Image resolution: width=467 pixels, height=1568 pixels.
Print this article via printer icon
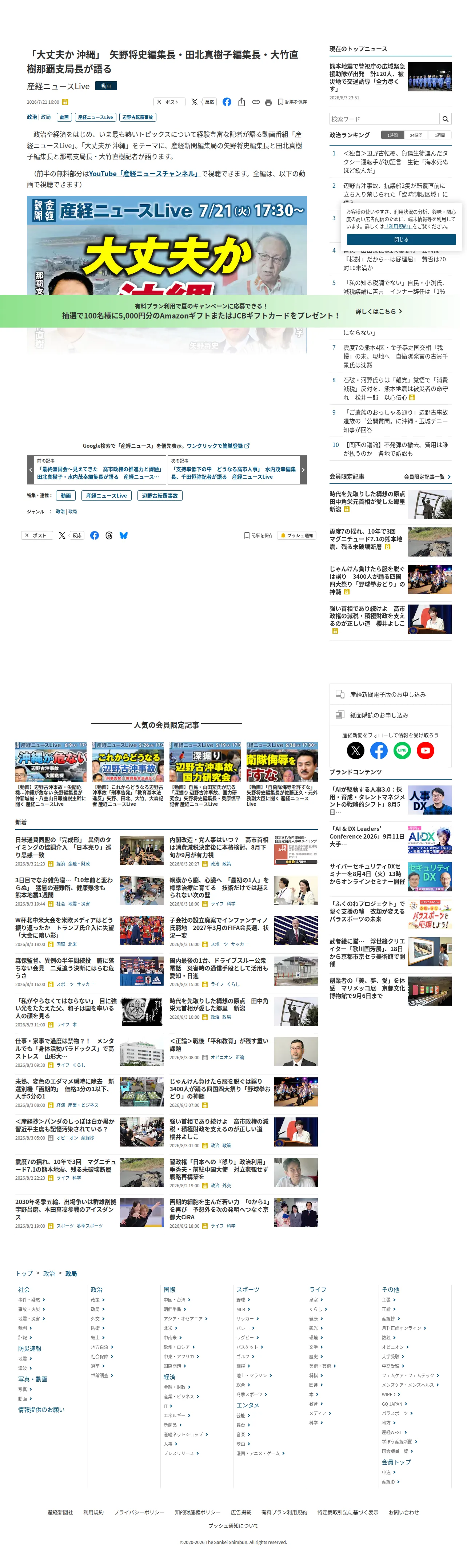pos(268,102)
